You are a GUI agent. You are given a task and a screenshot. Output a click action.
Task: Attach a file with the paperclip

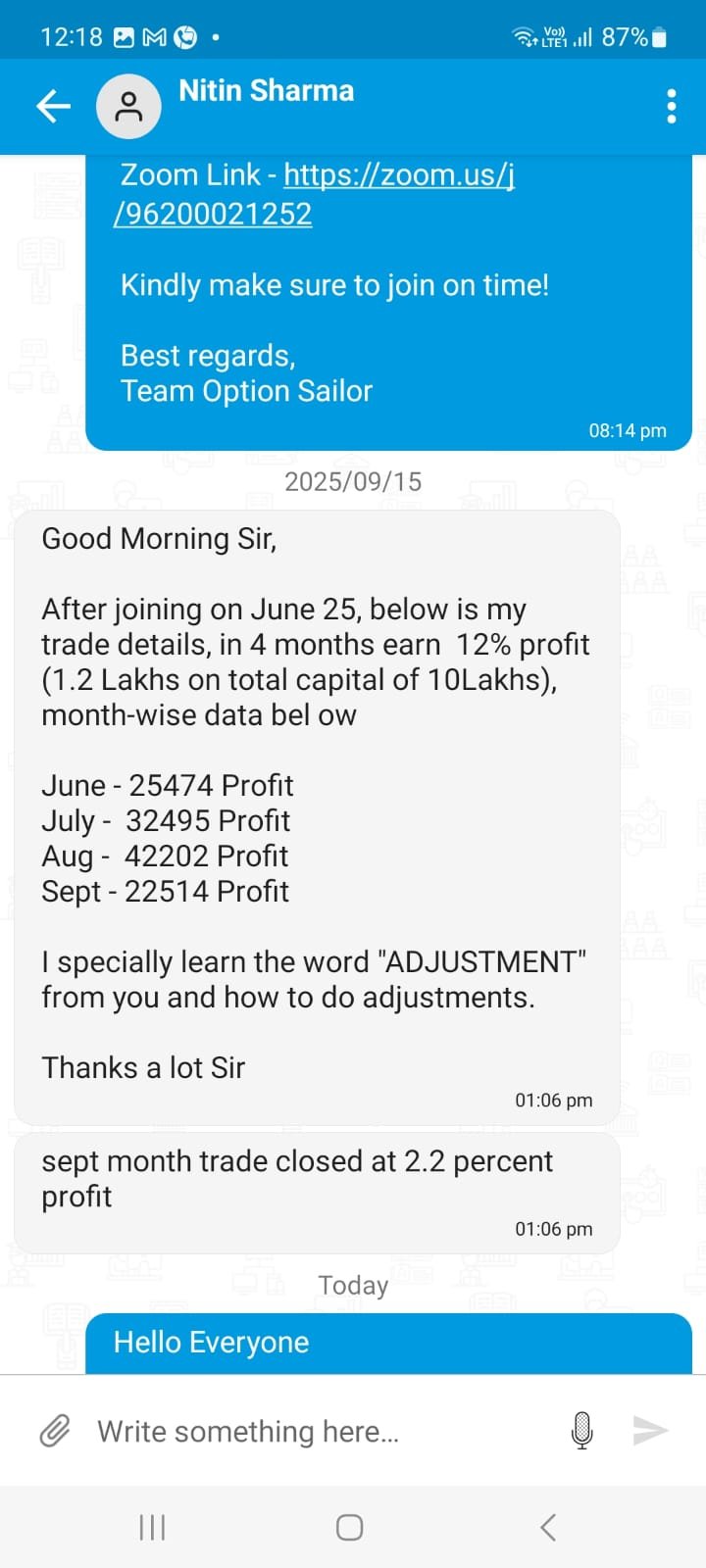coord(55,1432)
